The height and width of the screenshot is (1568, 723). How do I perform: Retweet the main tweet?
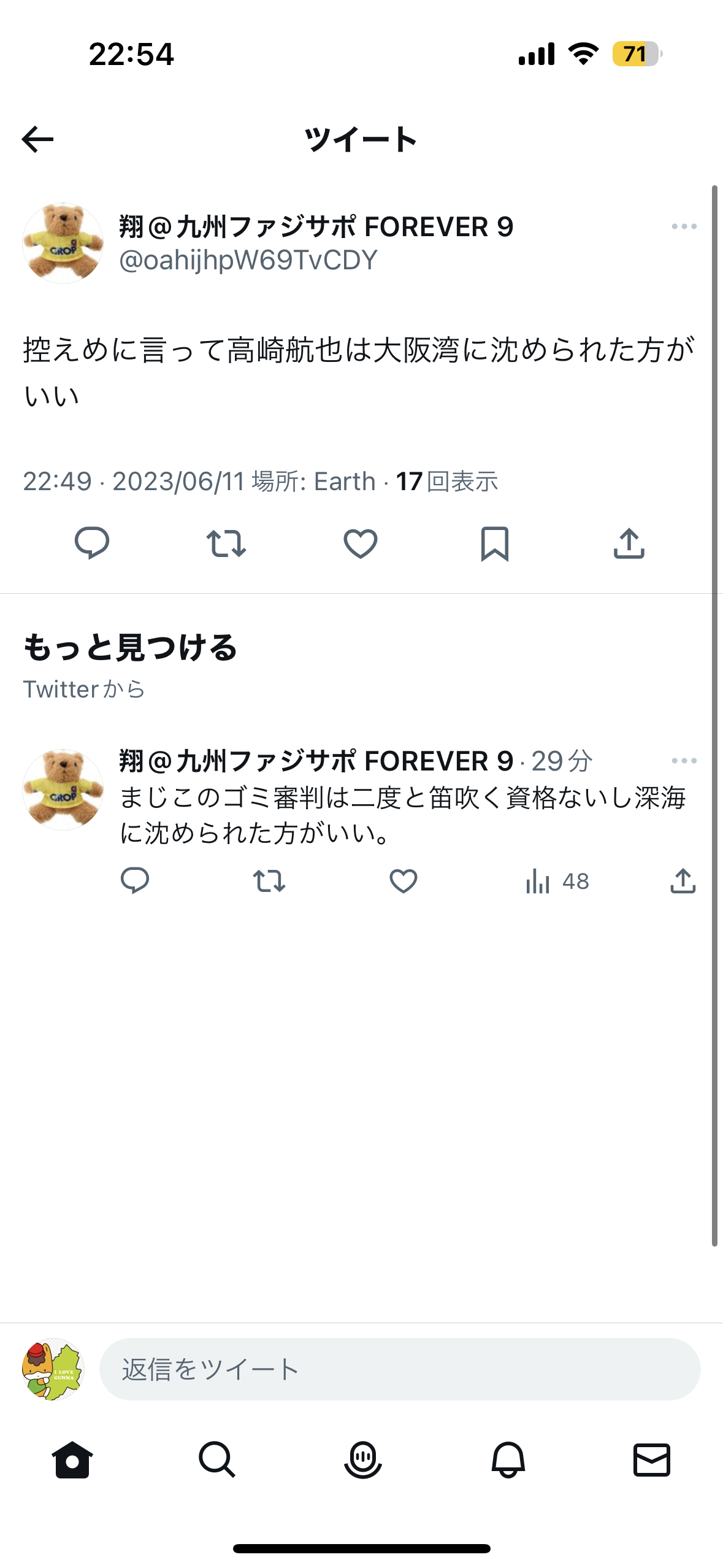click(226, 543)
